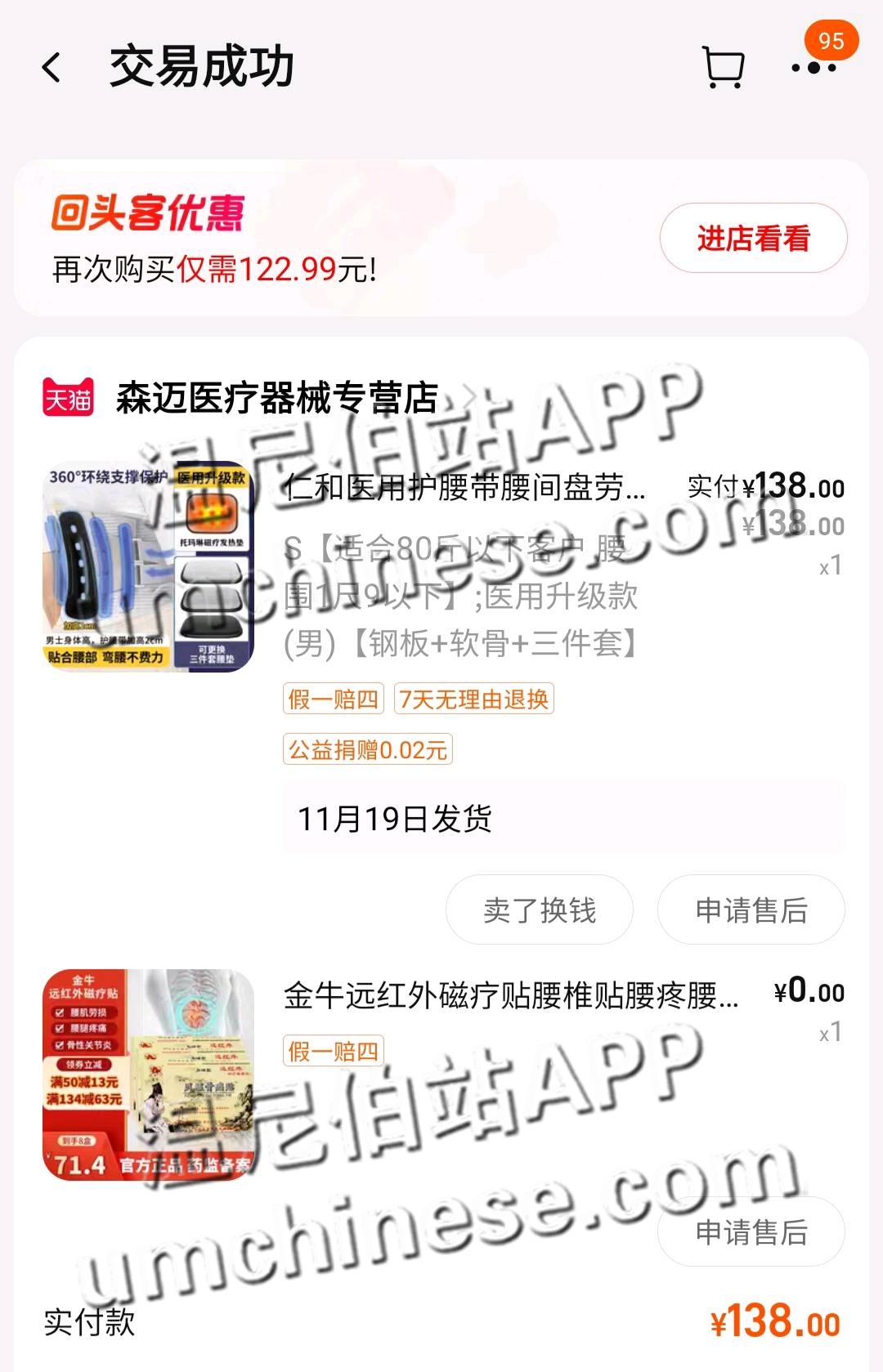The image size is (883, 1372).
Task: Tap 进店看看 to visit the store
Action: [x=753, y=238]
